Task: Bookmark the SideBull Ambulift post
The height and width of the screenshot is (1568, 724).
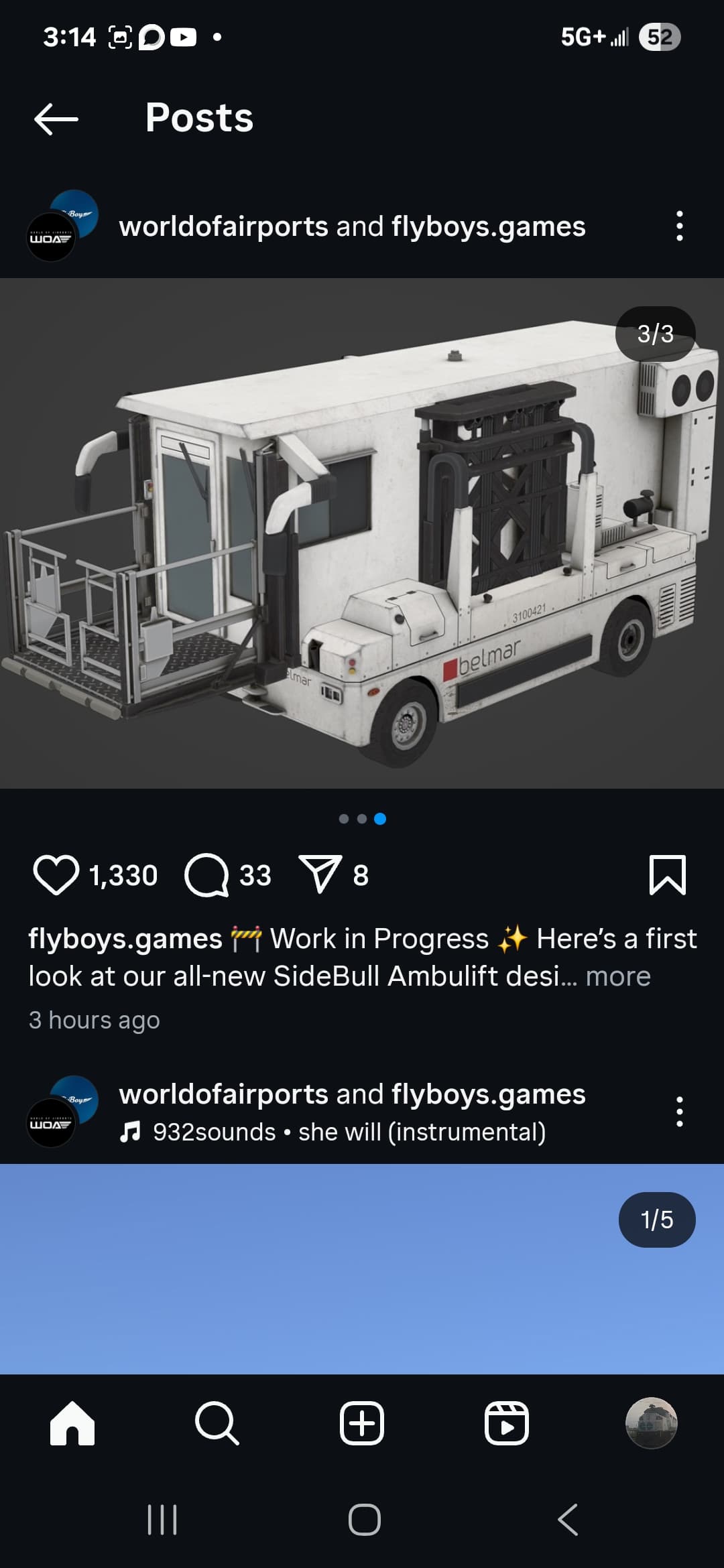Action: [668, 875]
